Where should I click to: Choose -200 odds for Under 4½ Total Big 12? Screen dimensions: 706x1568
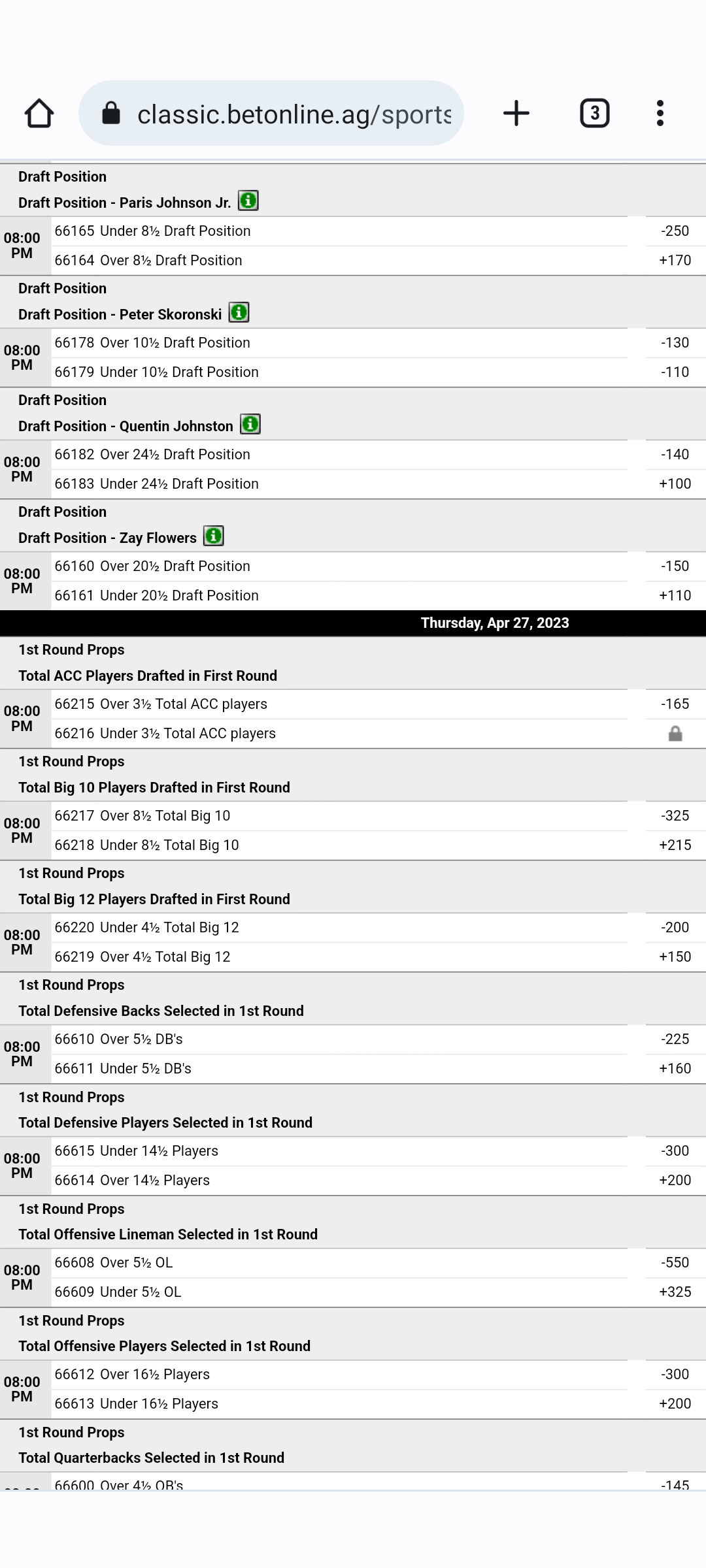(x=675, y=927)
